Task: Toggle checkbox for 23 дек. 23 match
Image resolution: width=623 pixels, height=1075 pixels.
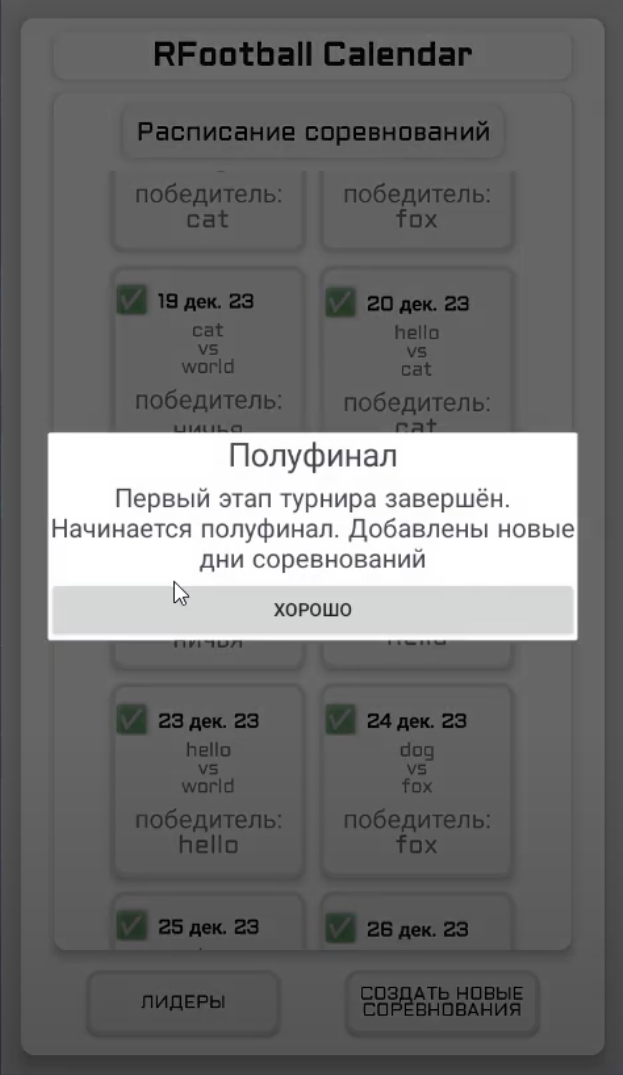Action: point(132,719)
